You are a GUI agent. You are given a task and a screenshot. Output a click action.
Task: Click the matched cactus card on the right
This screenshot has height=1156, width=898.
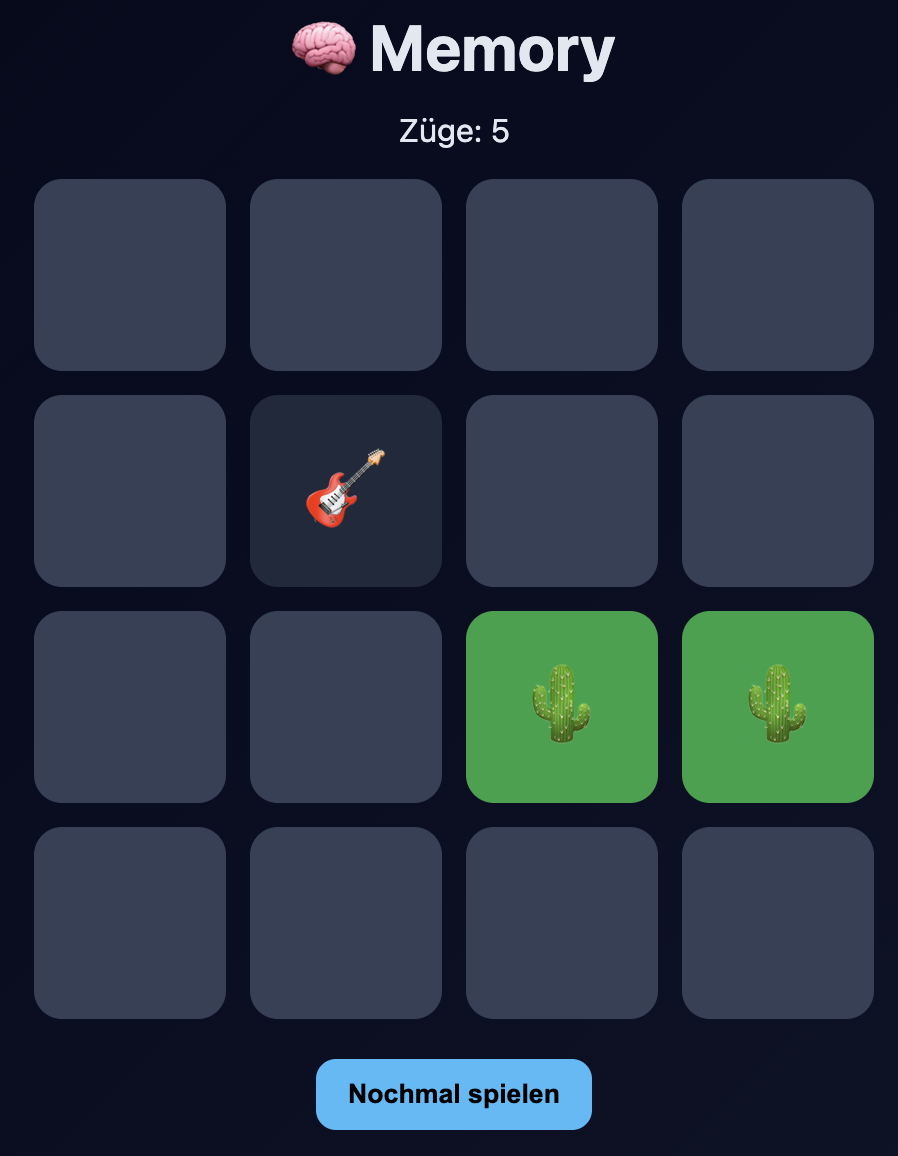778,706
